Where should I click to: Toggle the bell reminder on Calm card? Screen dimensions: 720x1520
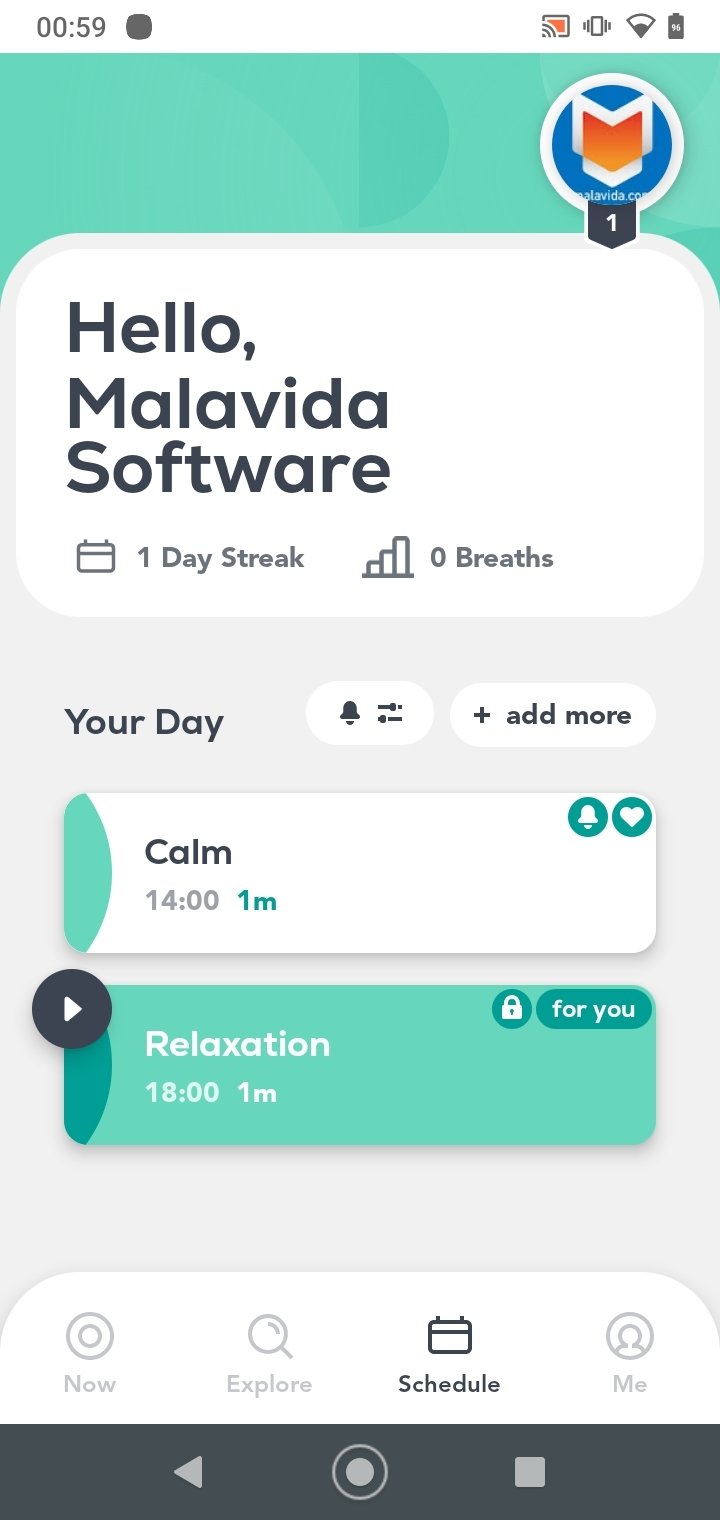click(588, 818)
